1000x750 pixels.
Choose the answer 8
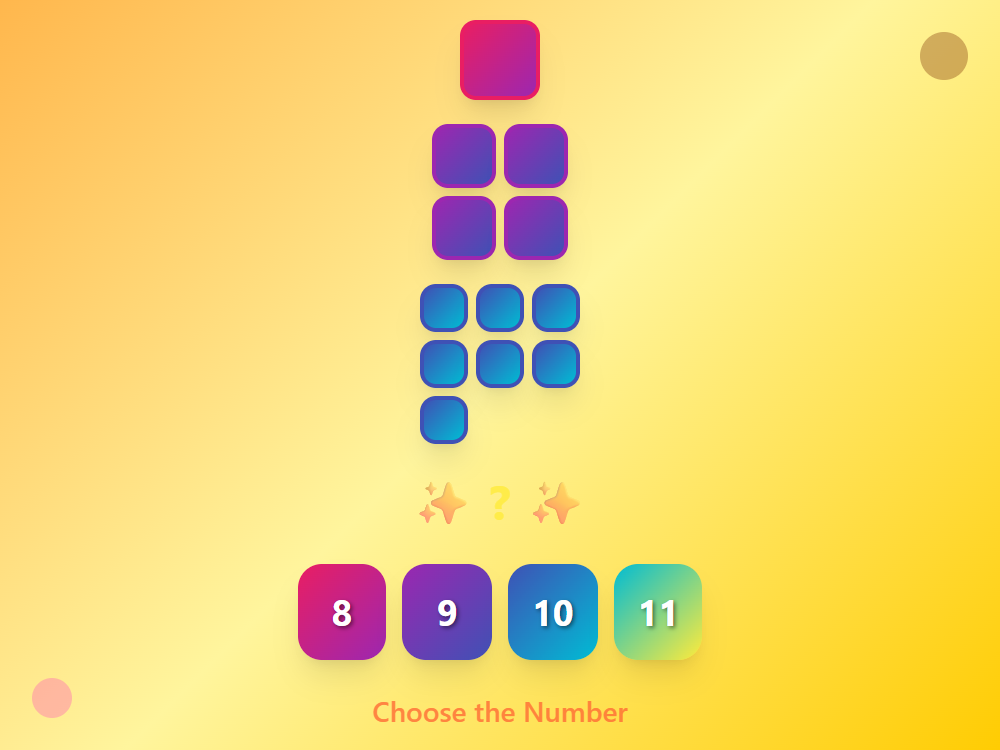pos(342,612)
